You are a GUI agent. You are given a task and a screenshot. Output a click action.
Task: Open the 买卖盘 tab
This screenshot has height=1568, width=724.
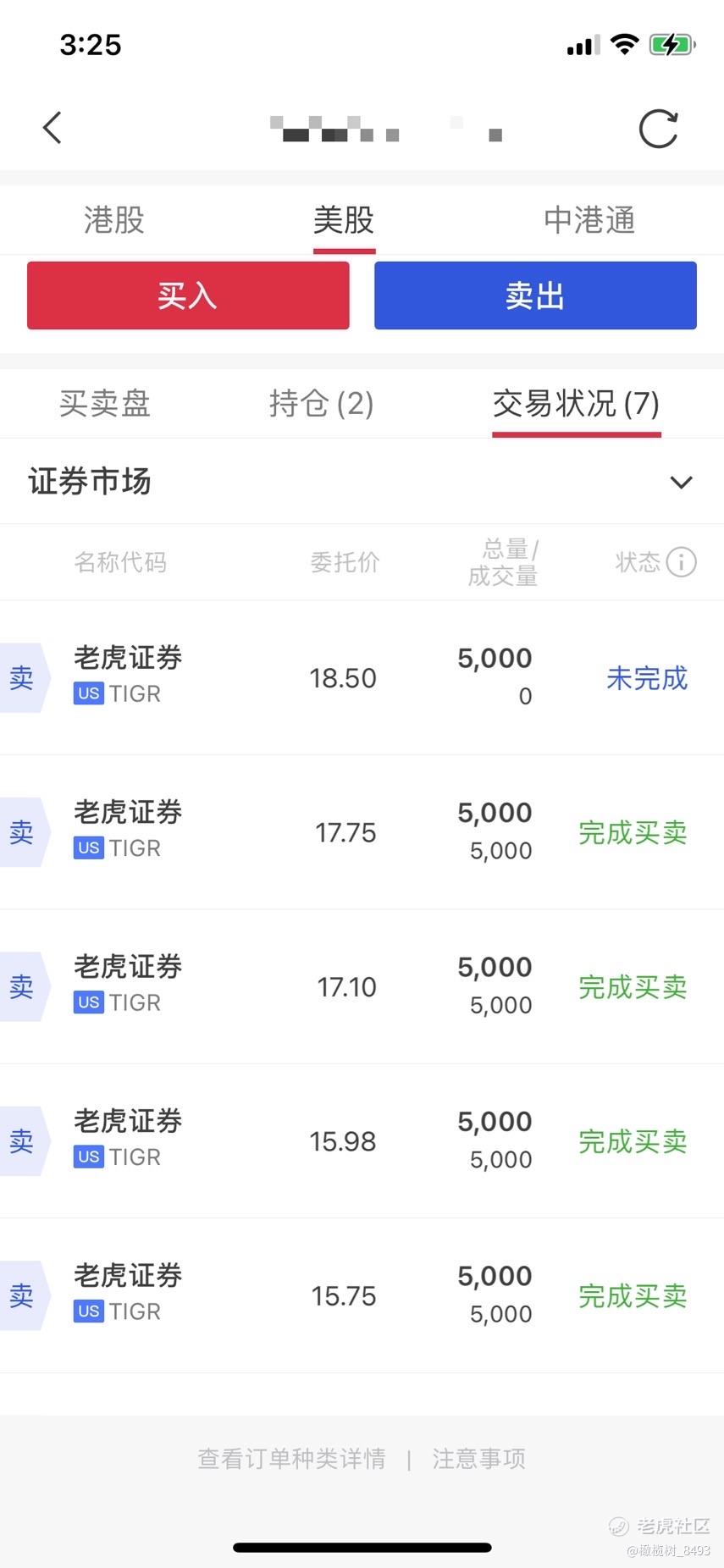pos(105,403)
